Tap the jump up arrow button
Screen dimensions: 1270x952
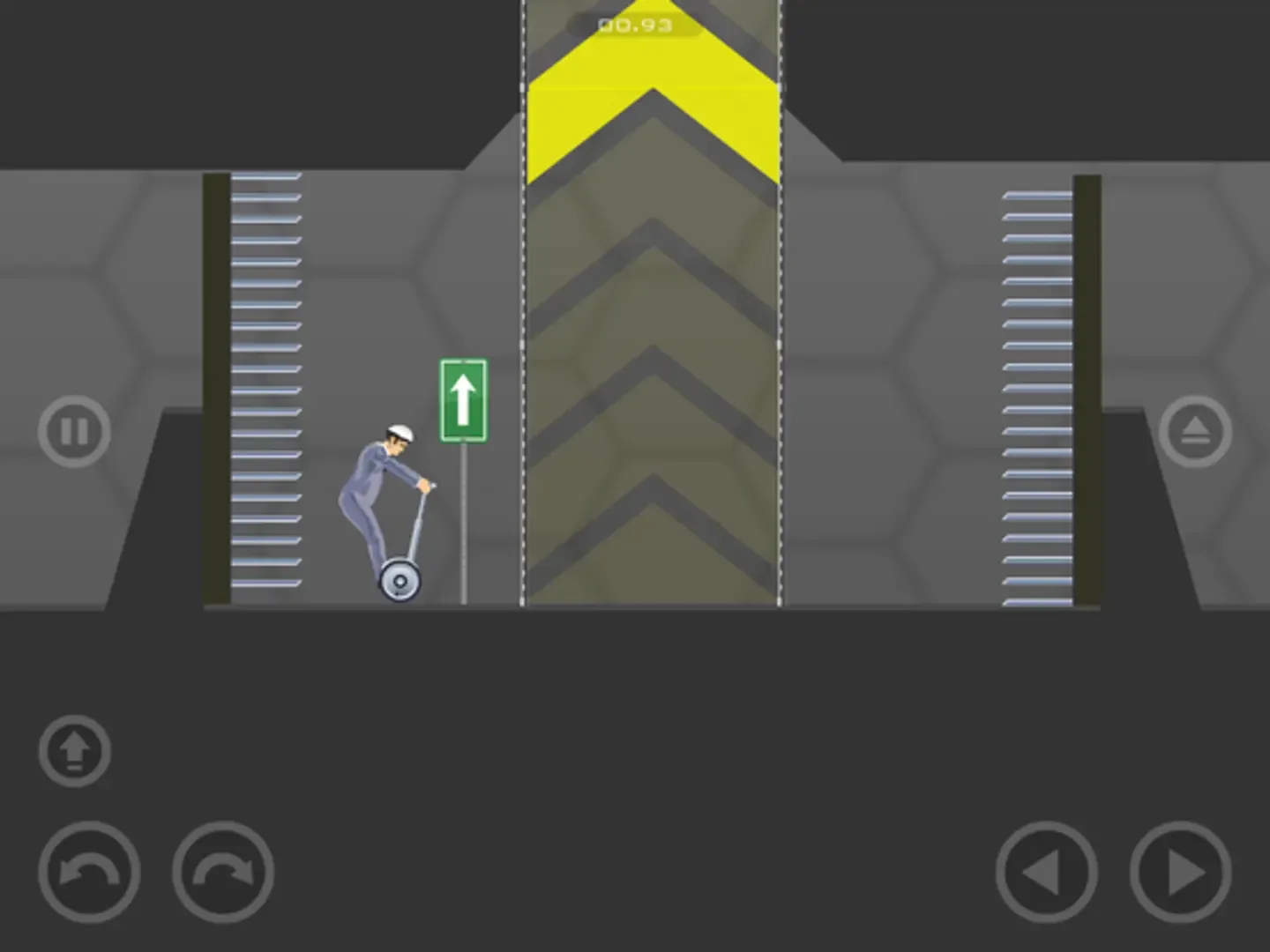pos(74,751)
